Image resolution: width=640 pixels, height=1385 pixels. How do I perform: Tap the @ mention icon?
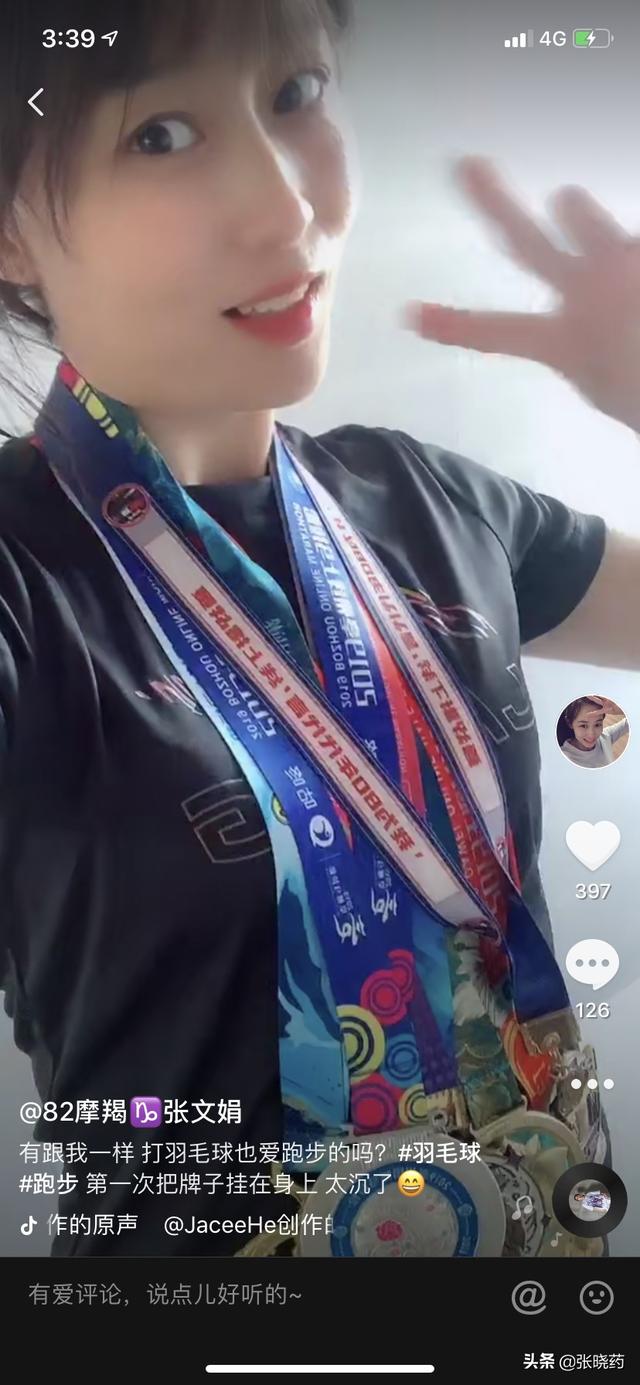tap(528, 1297)
